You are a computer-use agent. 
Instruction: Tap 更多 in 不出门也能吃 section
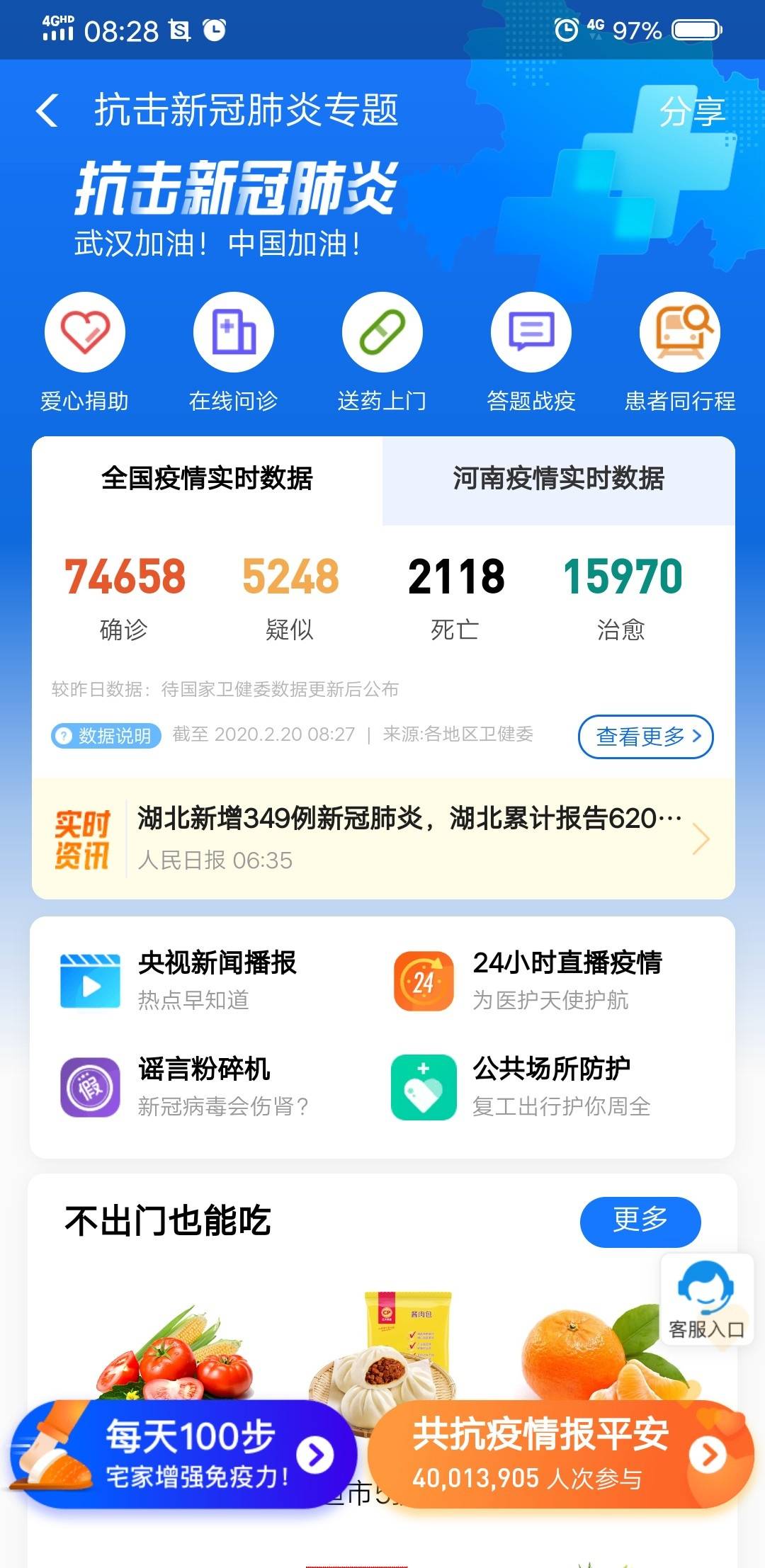640,1221
